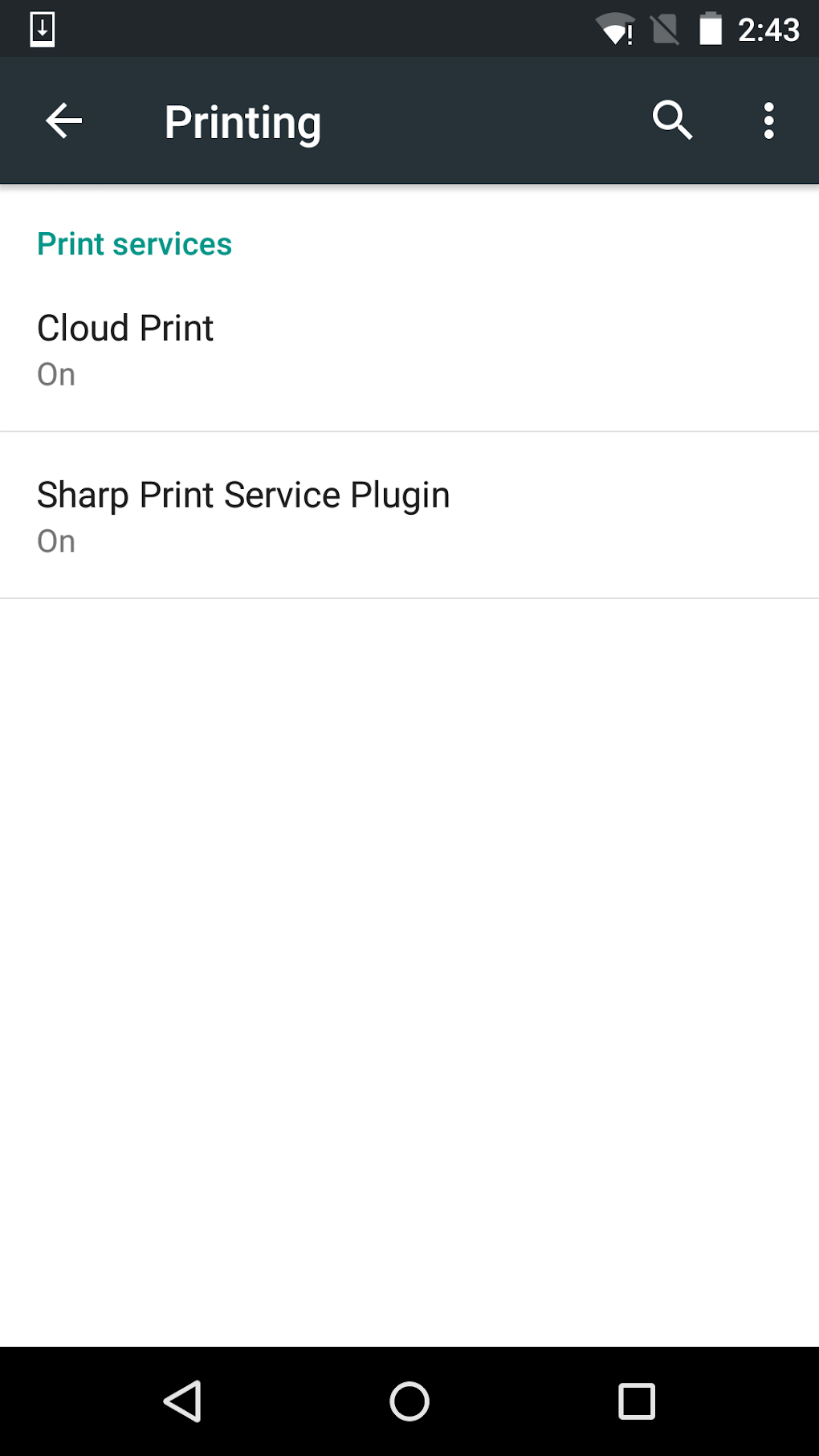Tap the system home button

[x=409, y=1401]
